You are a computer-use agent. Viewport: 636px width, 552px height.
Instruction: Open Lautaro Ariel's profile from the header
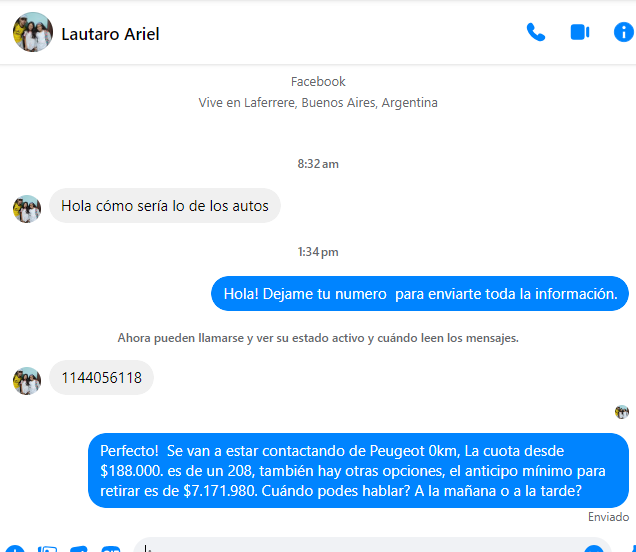coord(110,34)
